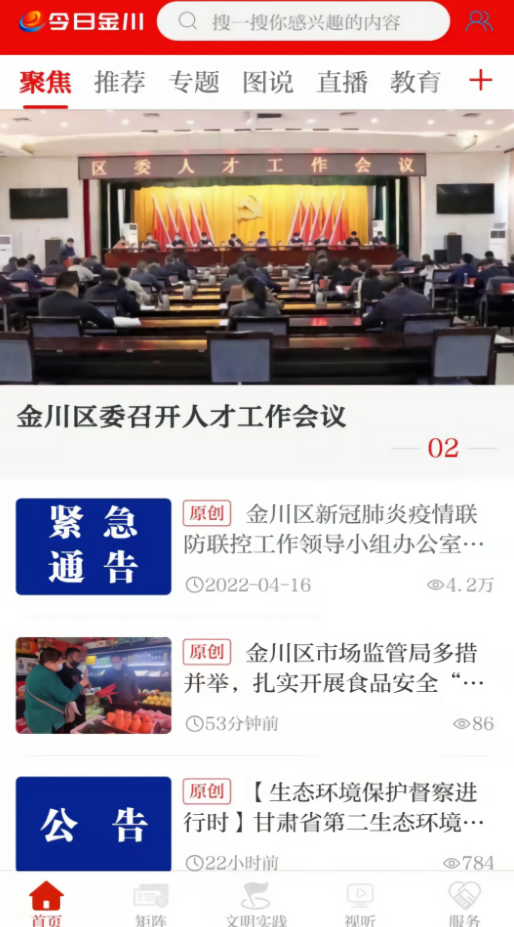Go to 首页 in the bottom bar
Screen dimensions: 514x927
(x=47, y=903)
